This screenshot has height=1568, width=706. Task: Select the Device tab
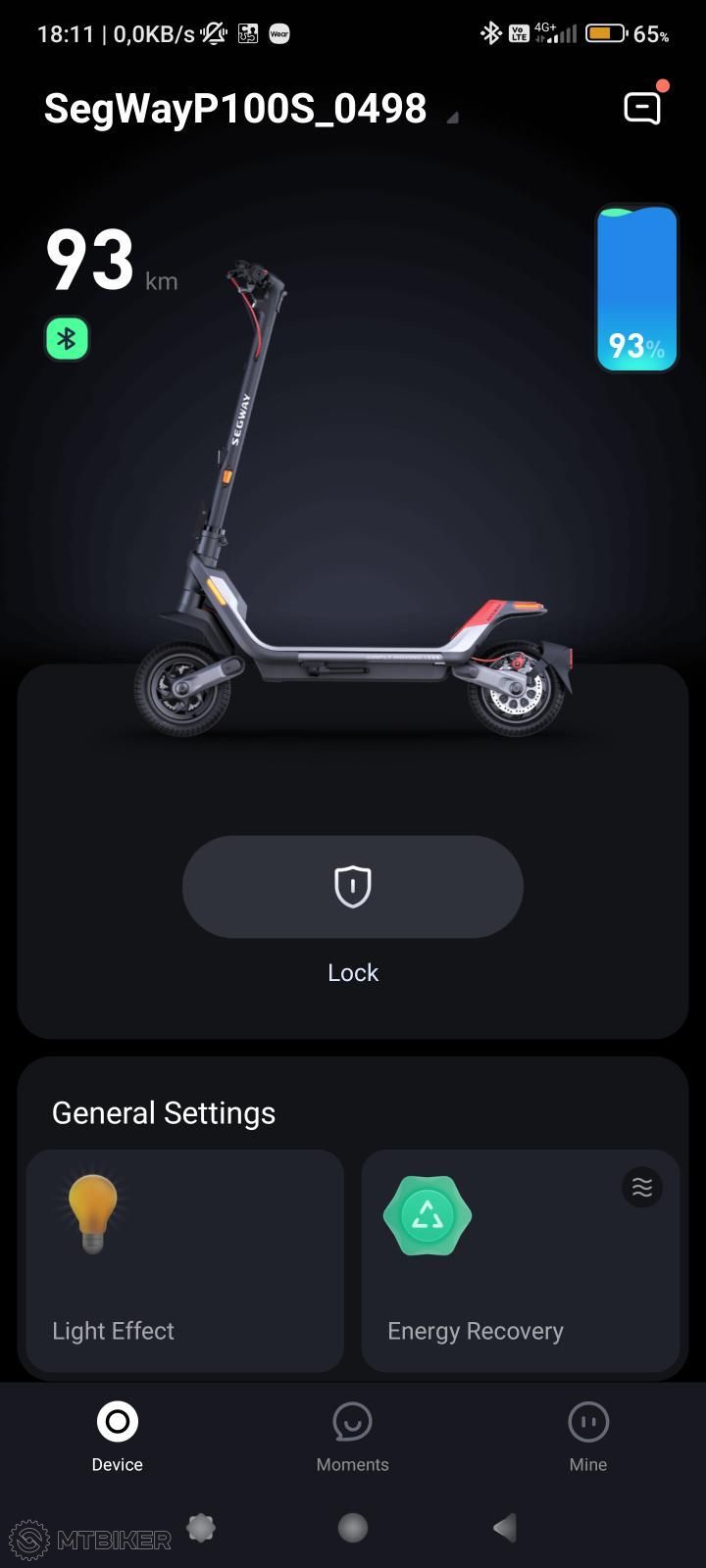coord(118,1437)
